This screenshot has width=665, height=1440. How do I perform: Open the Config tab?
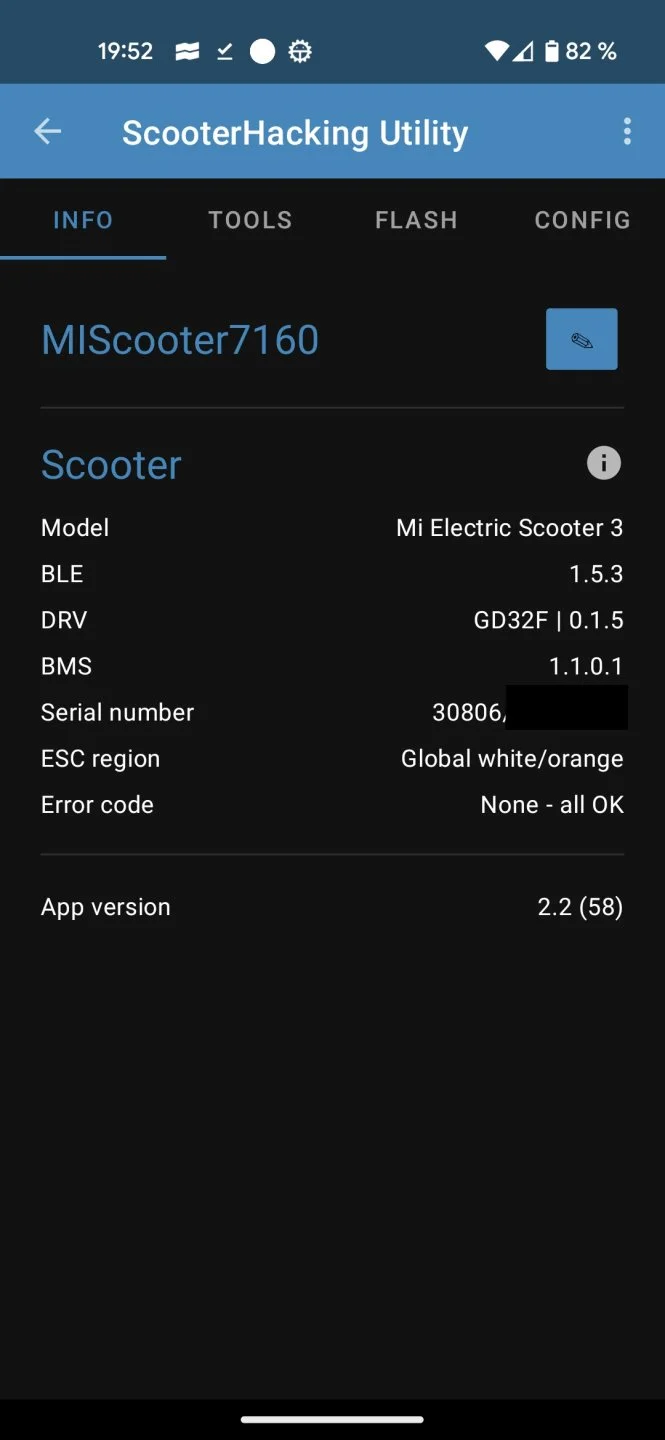(x=582, y=220)
